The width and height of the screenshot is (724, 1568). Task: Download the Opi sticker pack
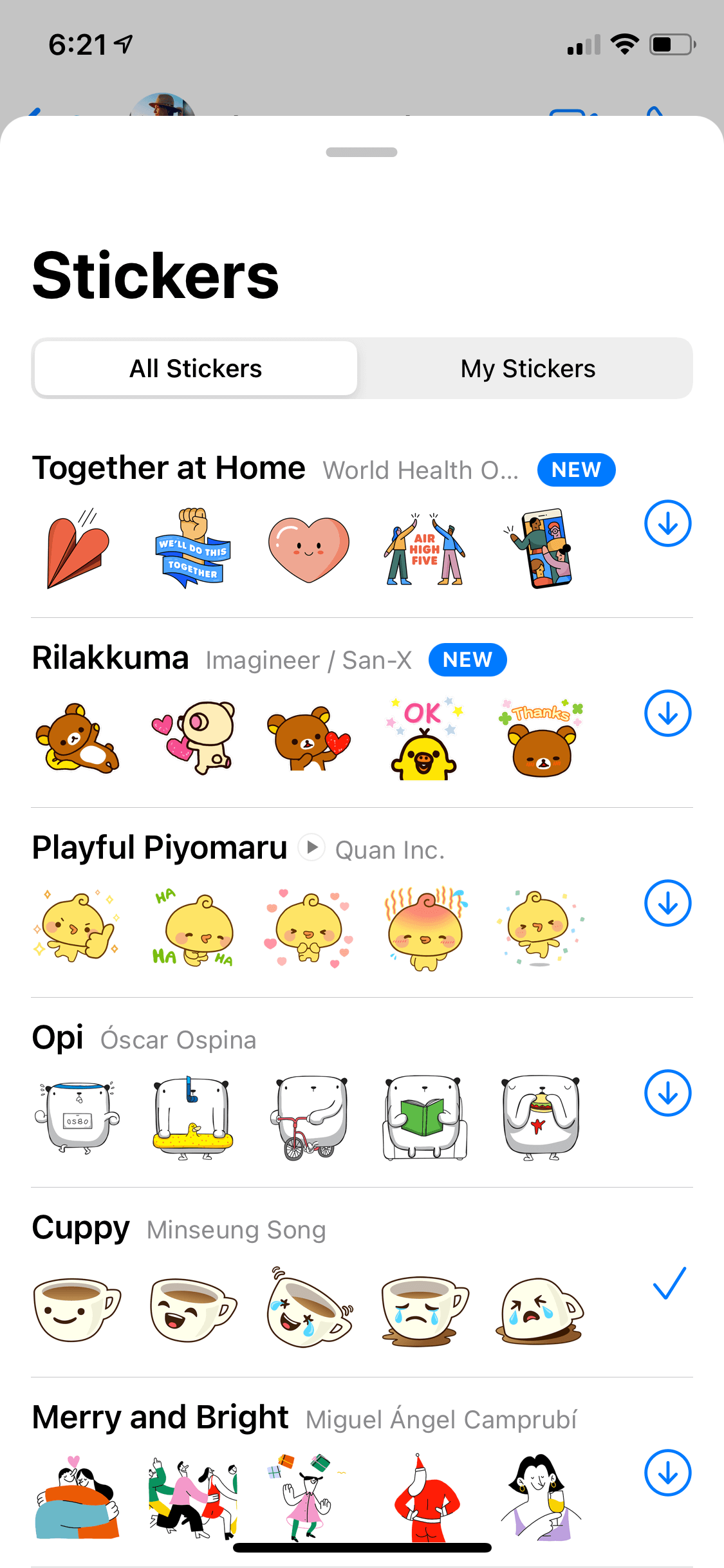(667, 1093)
